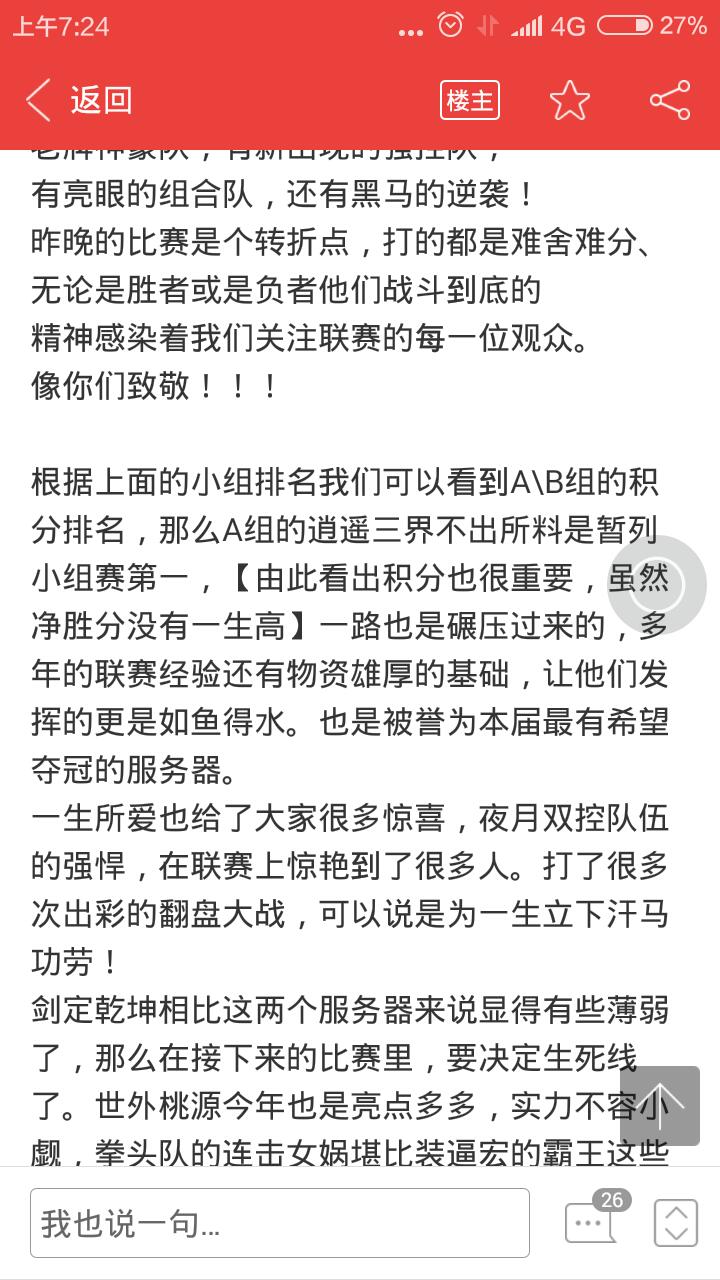Share this thread
This screenshot has width=720, height=1280.
pos(670,100)
